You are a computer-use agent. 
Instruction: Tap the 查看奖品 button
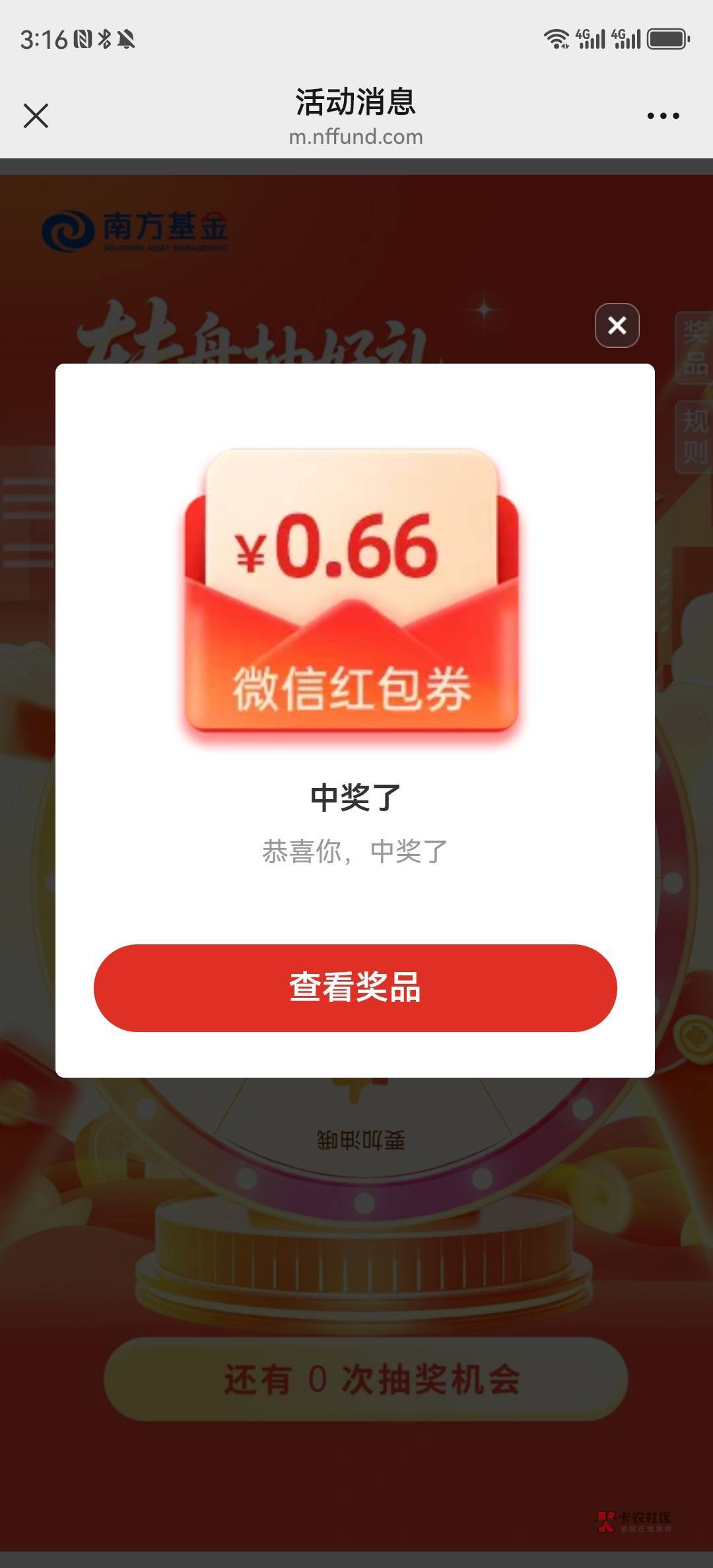click(x=355, y=988)
